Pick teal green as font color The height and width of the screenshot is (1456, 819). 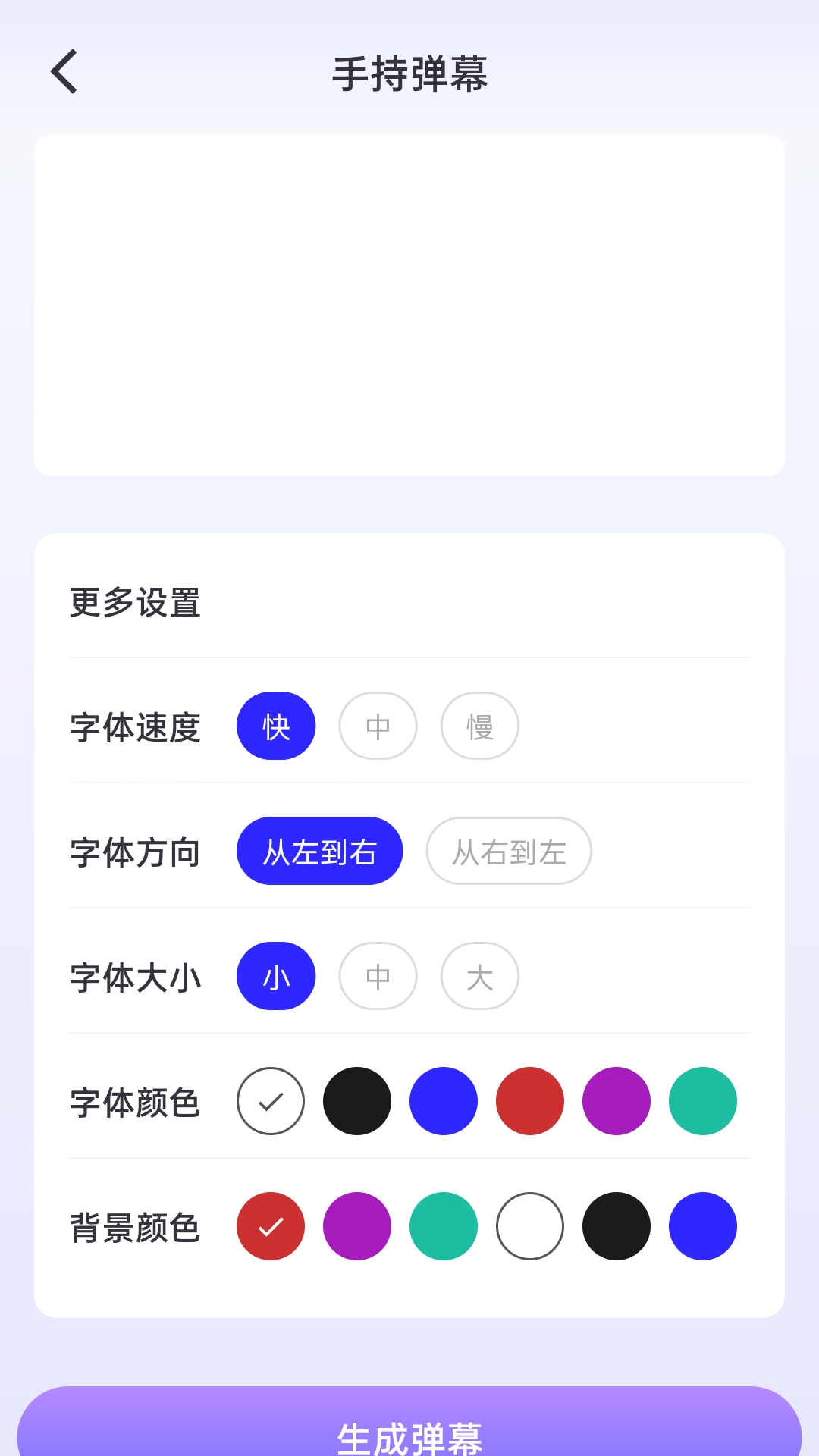(703, 1101)
